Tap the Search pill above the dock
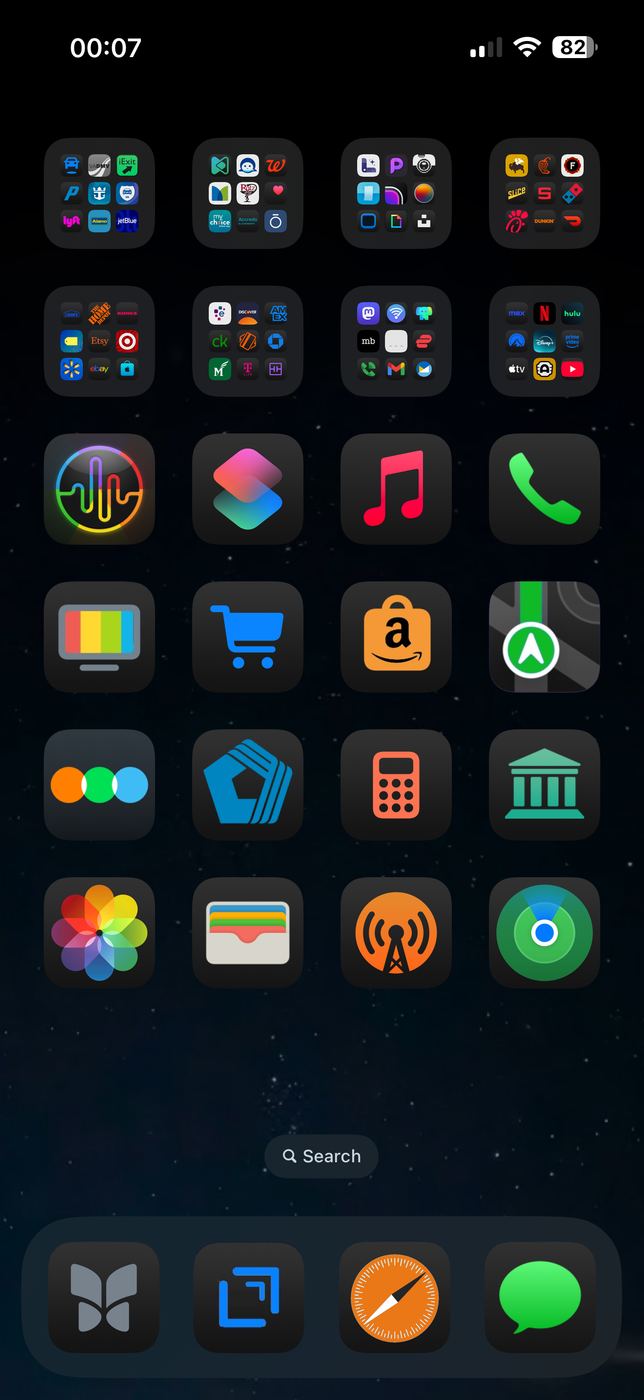This screenshot has width=644, height=1400. [321, 1156]
